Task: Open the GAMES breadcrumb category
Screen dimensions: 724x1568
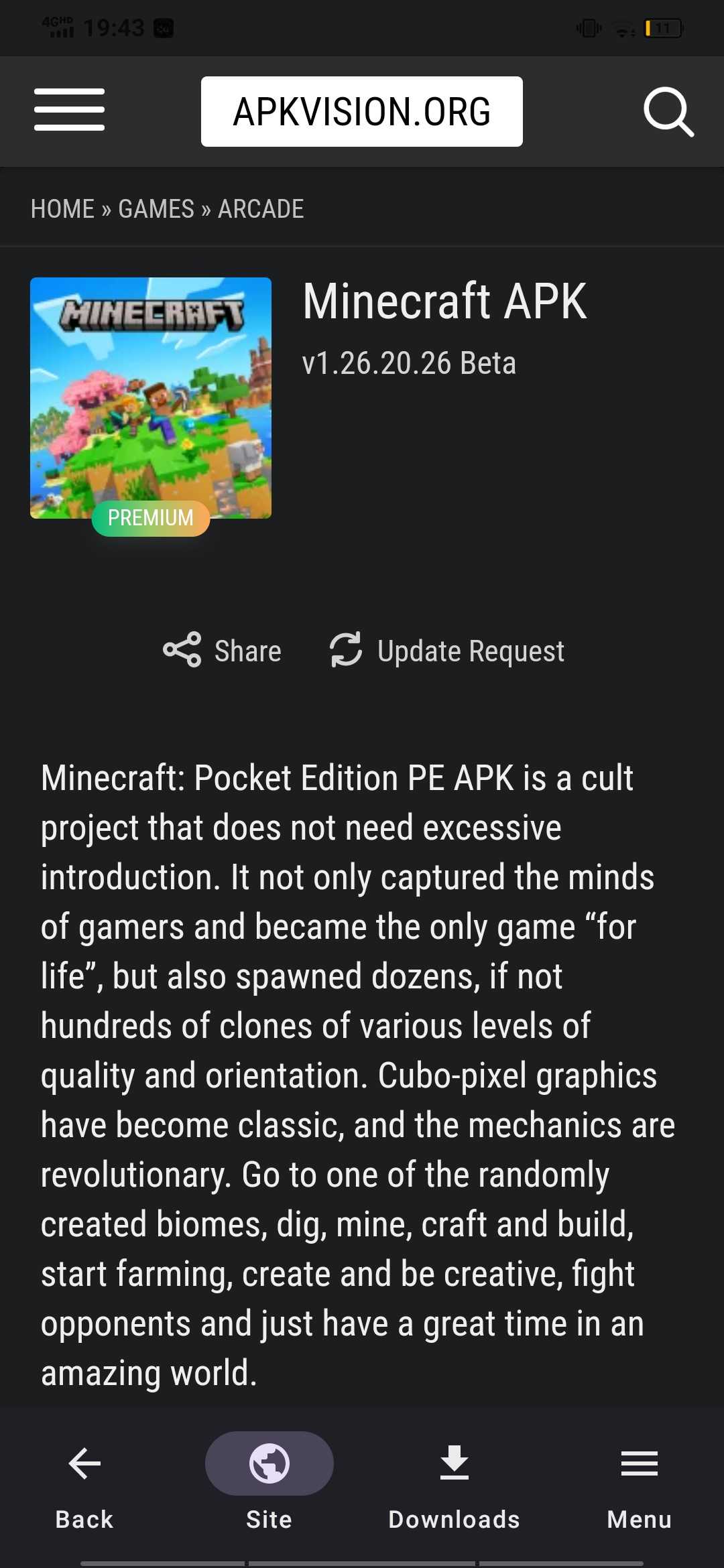Action: tap(156, 209)
